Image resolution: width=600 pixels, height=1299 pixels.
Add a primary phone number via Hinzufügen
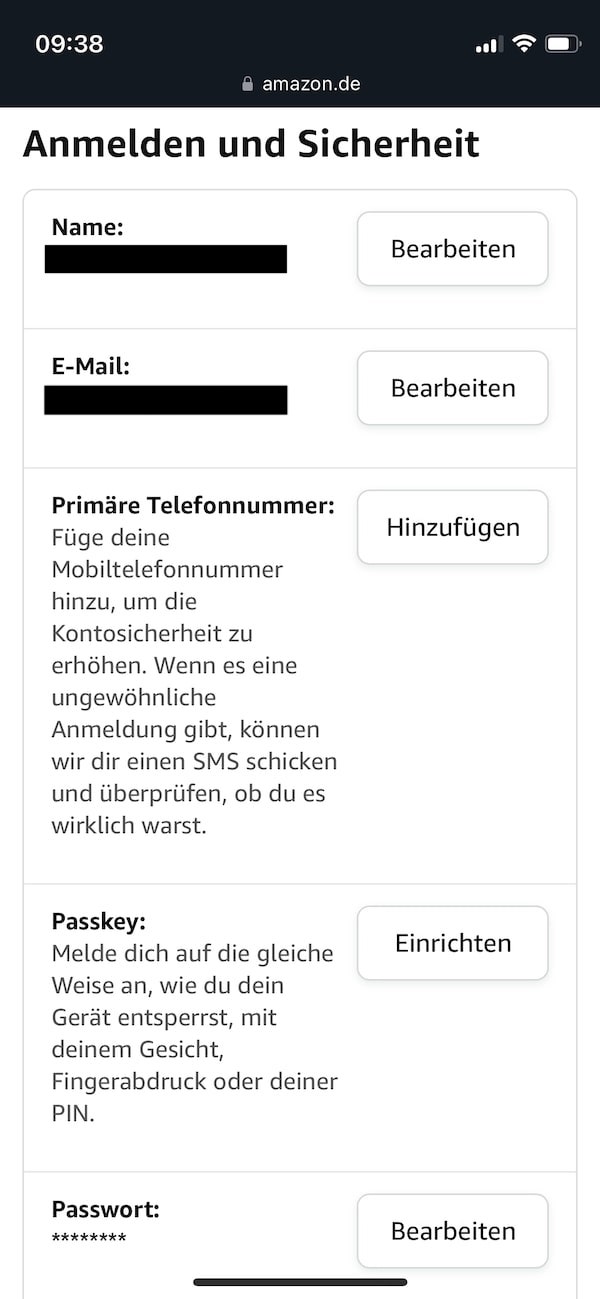pyautogui.click(x=453, y=527)
